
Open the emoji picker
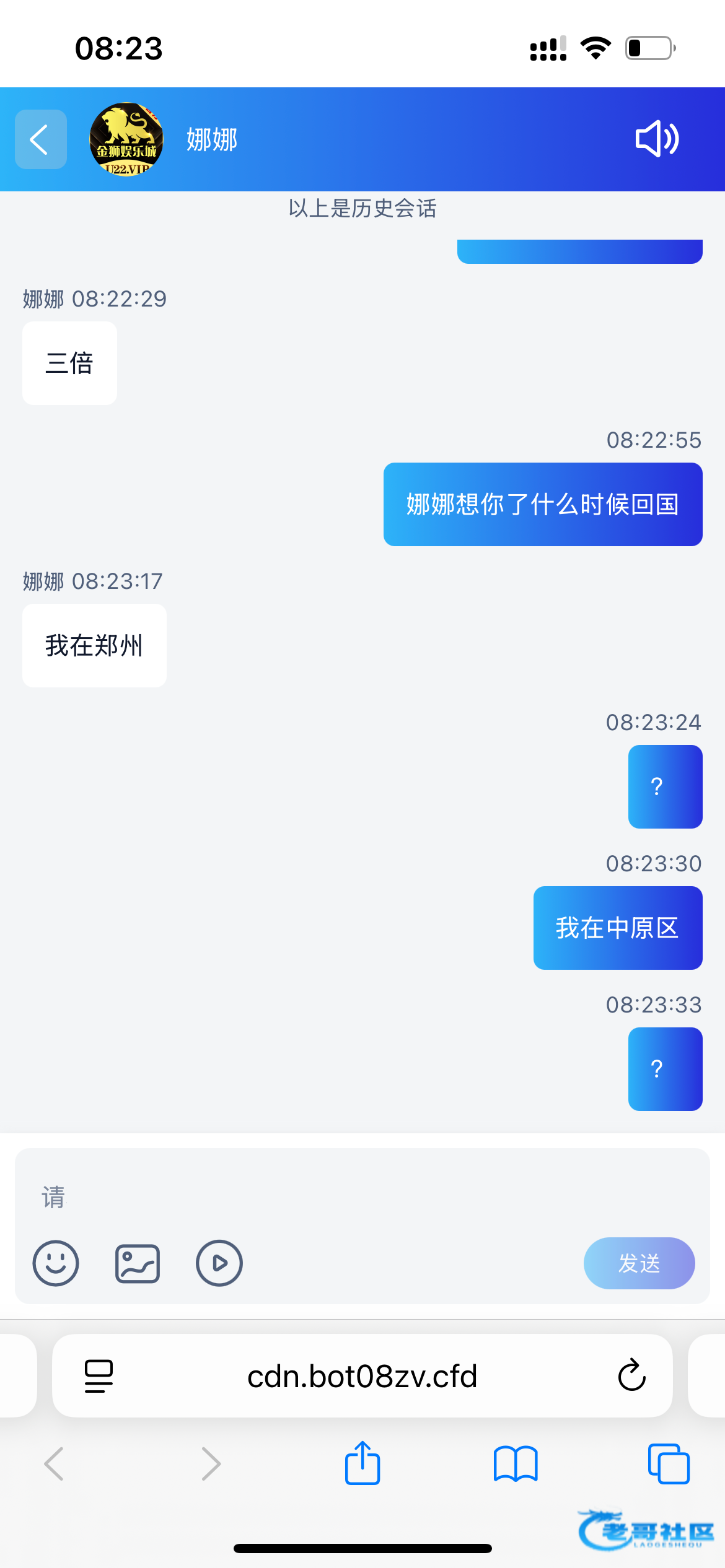56,1263
